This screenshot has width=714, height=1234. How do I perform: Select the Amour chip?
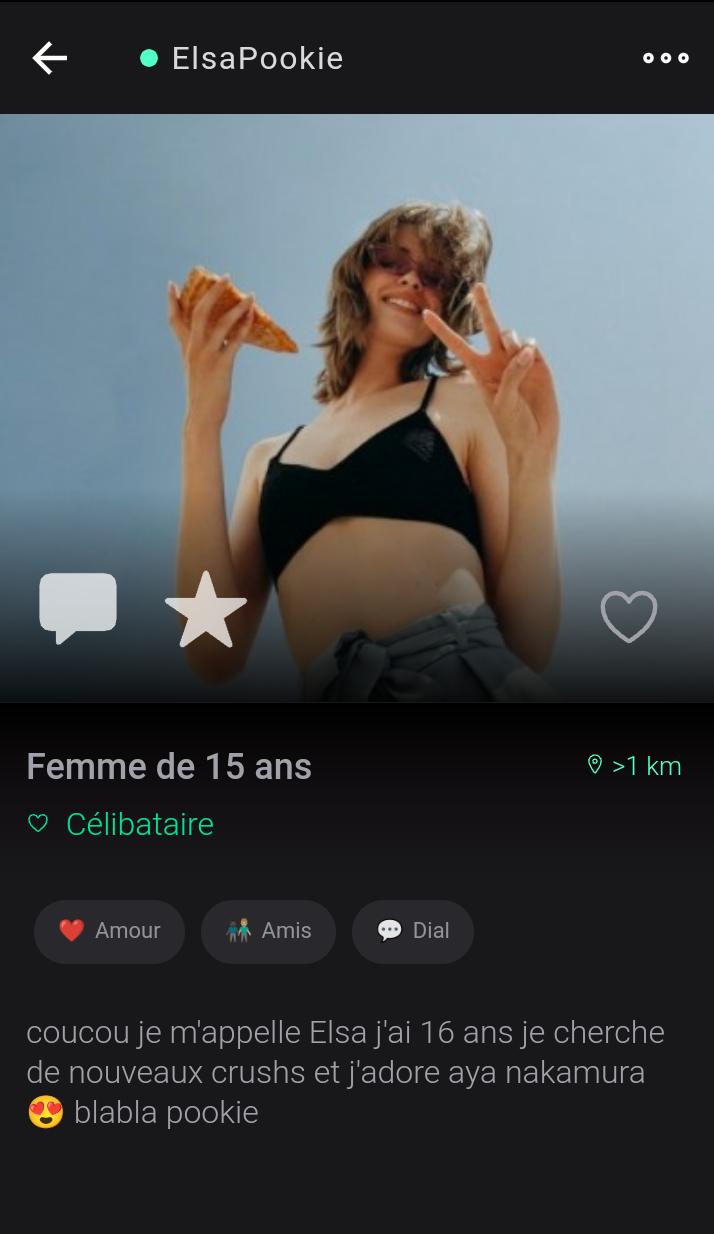pos(109,931)
